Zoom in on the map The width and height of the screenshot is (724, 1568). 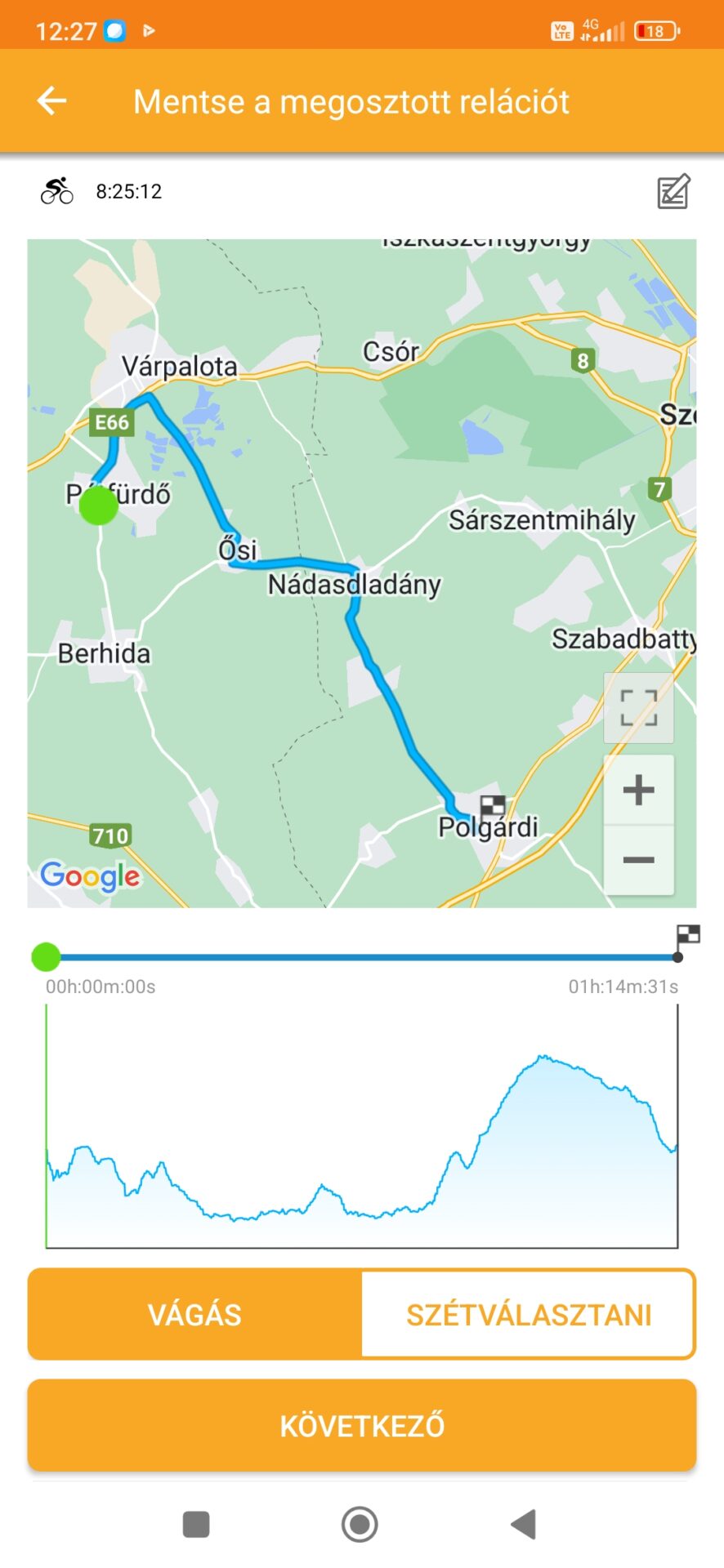(638, 790)
